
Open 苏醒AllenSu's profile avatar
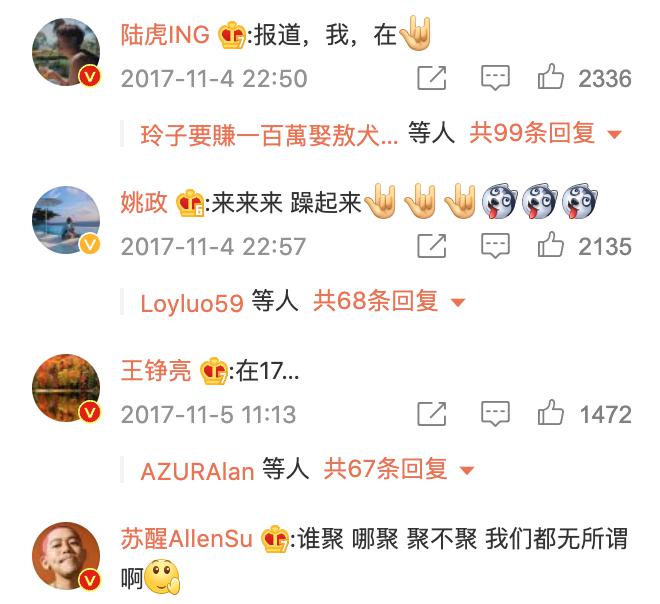pyautogui.click(x=67, y=555)
